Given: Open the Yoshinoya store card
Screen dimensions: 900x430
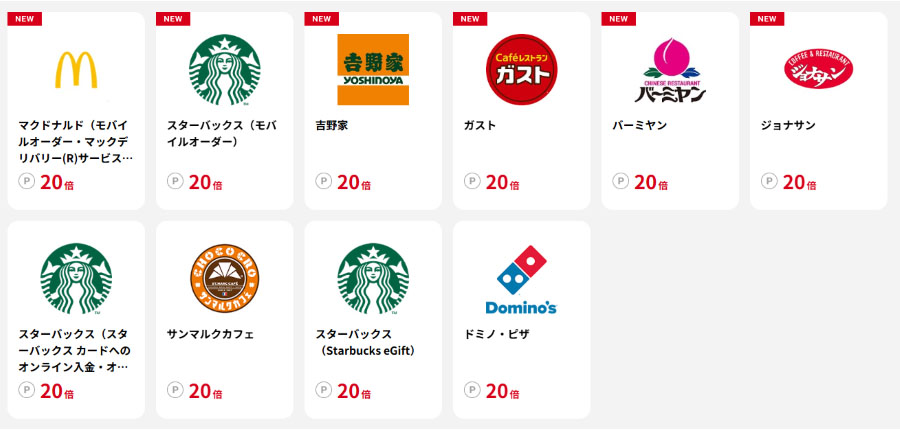Looking at the screenshot, I should click(372, 110).
